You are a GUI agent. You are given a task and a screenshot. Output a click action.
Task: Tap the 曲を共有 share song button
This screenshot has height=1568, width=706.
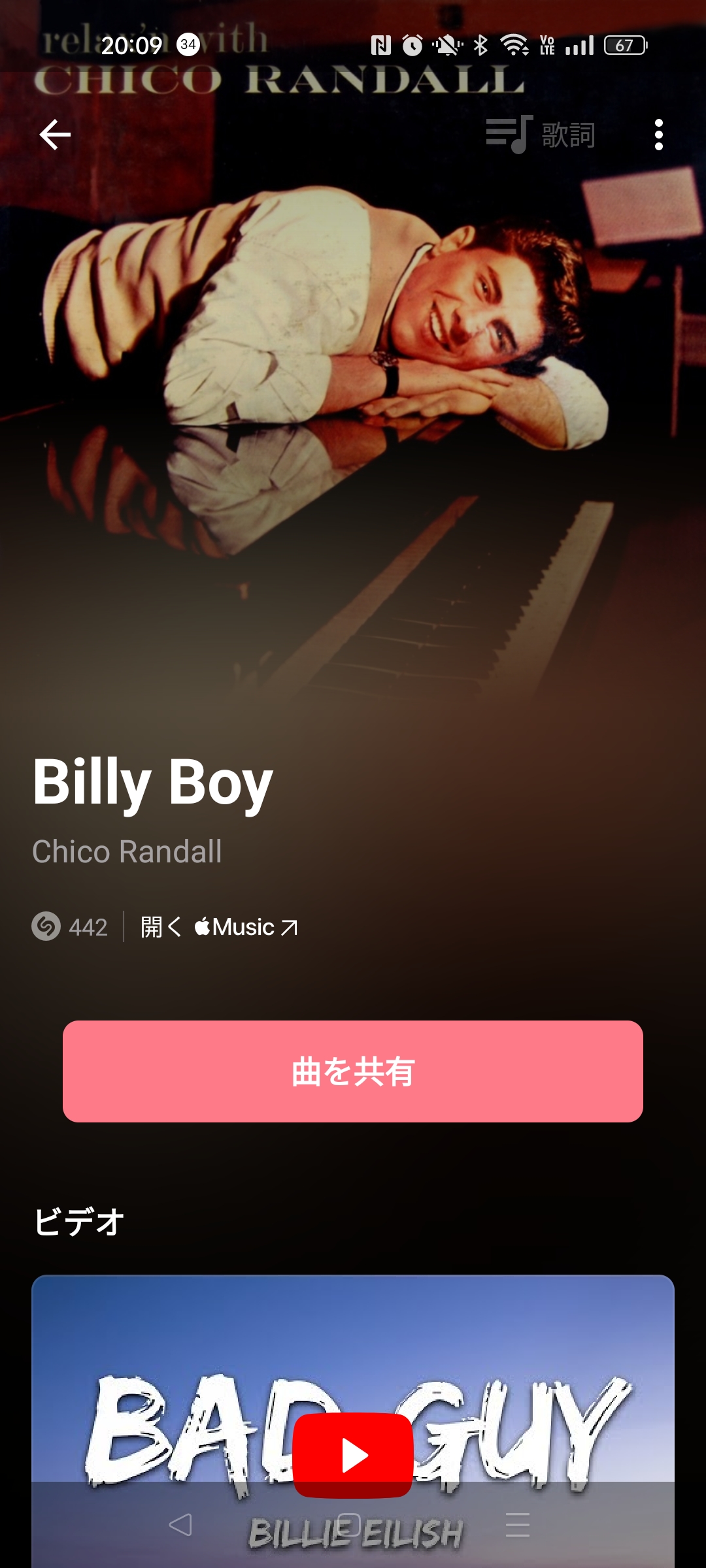pyautogui.click(x=353, y=1071)
